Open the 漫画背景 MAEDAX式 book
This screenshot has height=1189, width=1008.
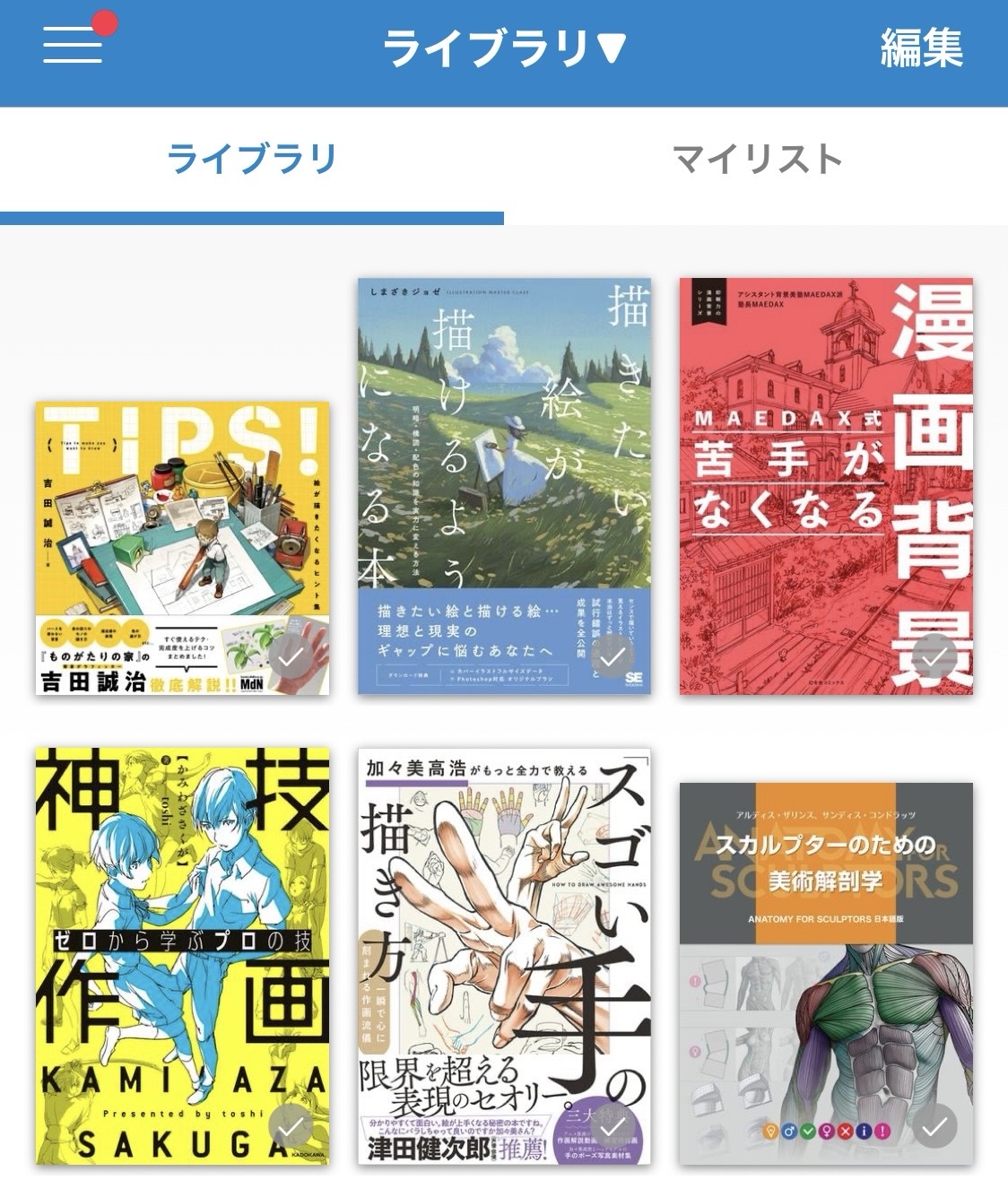(826, 485)
